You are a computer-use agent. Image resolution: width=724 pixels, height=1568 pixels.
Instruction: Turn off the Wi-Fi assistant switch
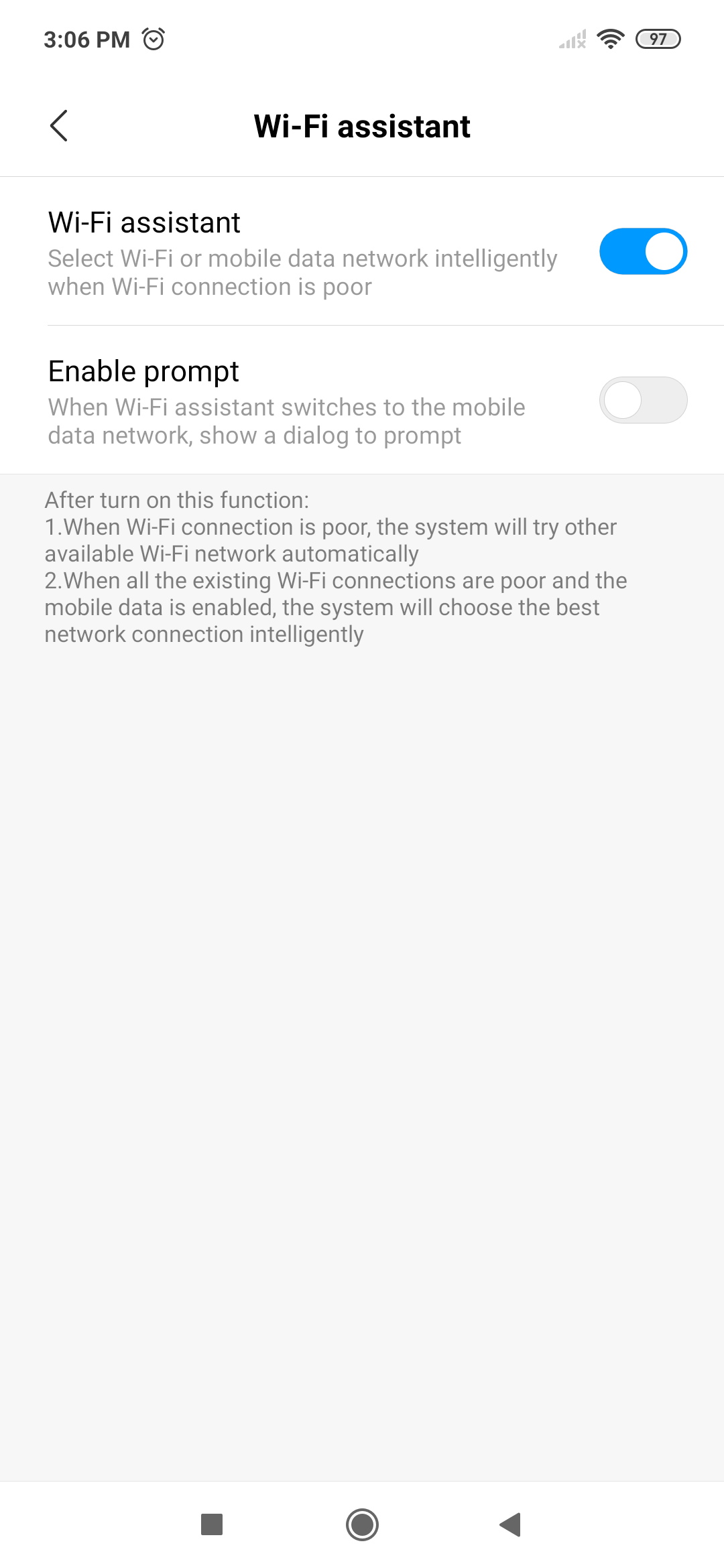tap(642, 252)
